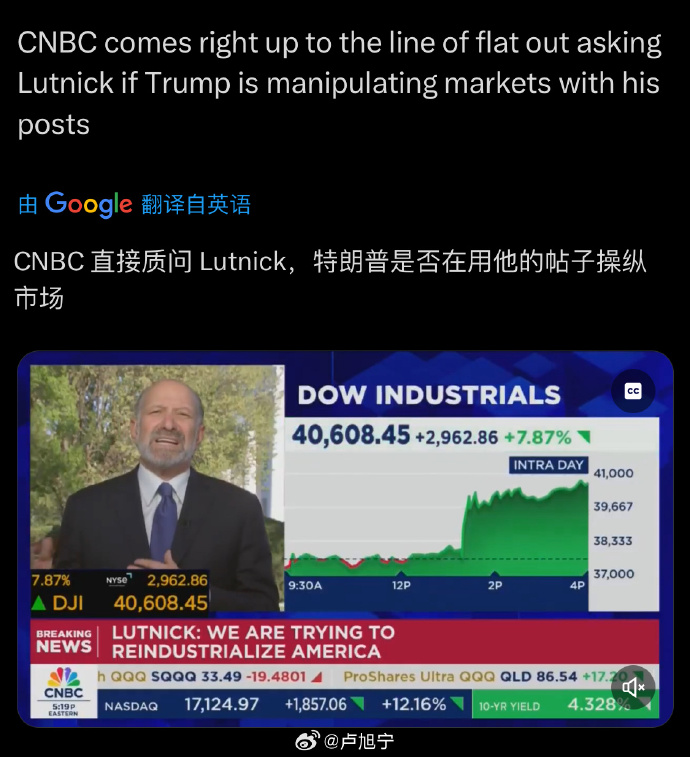Open the CNBC Lutnick video
The image size is (690, 757).
pyautogui.click(x=345, y=538)
